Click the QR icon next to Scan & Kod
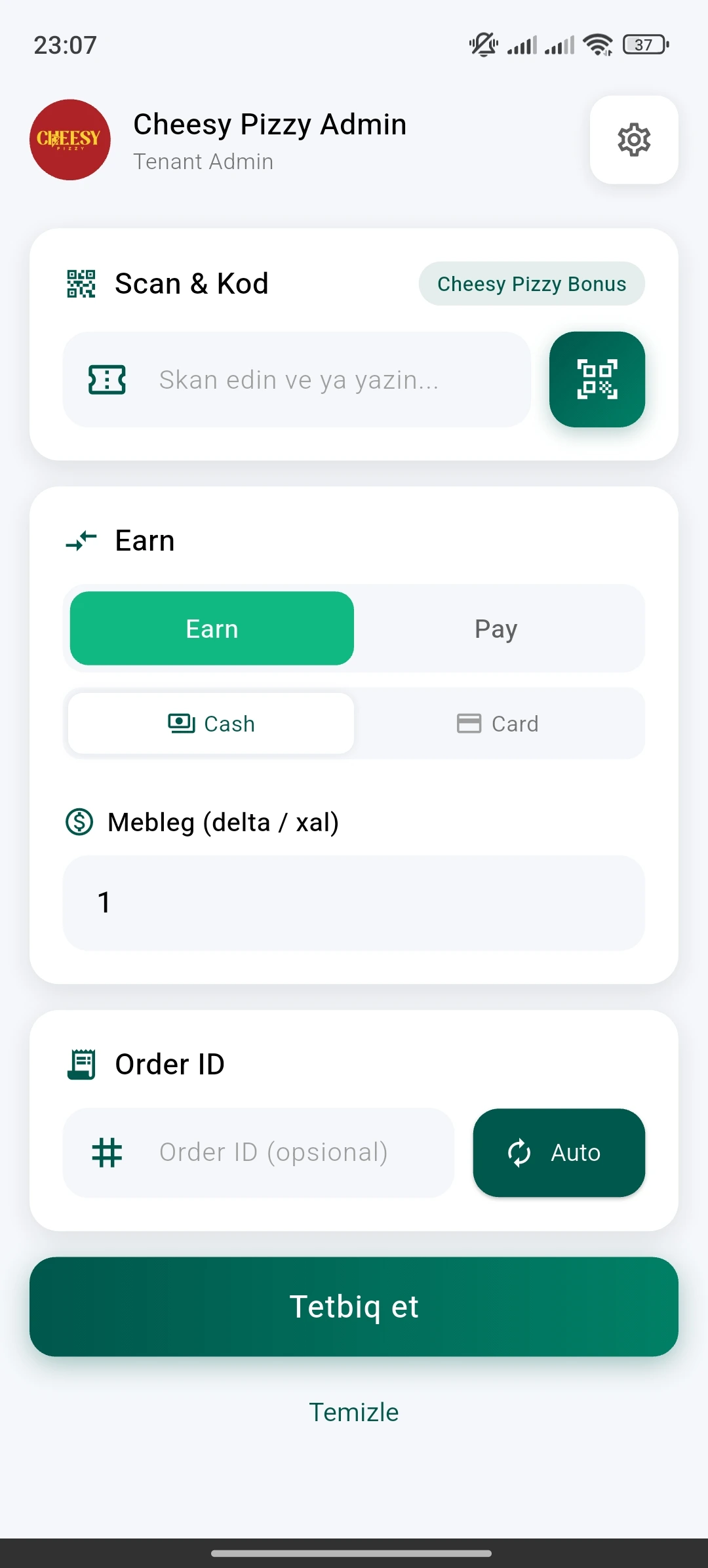The image size is (708, 1568). [80, 283]
